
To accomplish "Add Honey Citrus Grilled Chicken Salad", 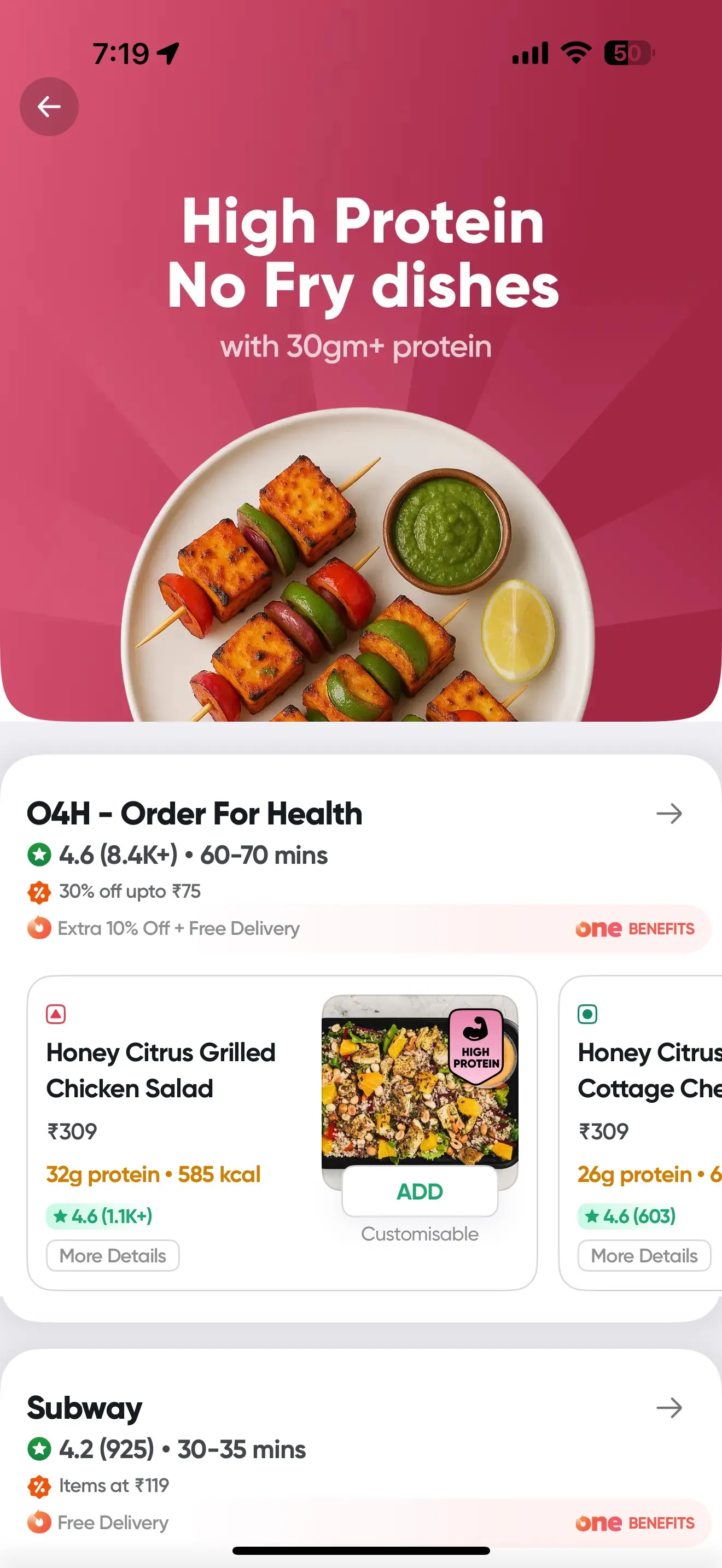I will (x=420, y=1191).
